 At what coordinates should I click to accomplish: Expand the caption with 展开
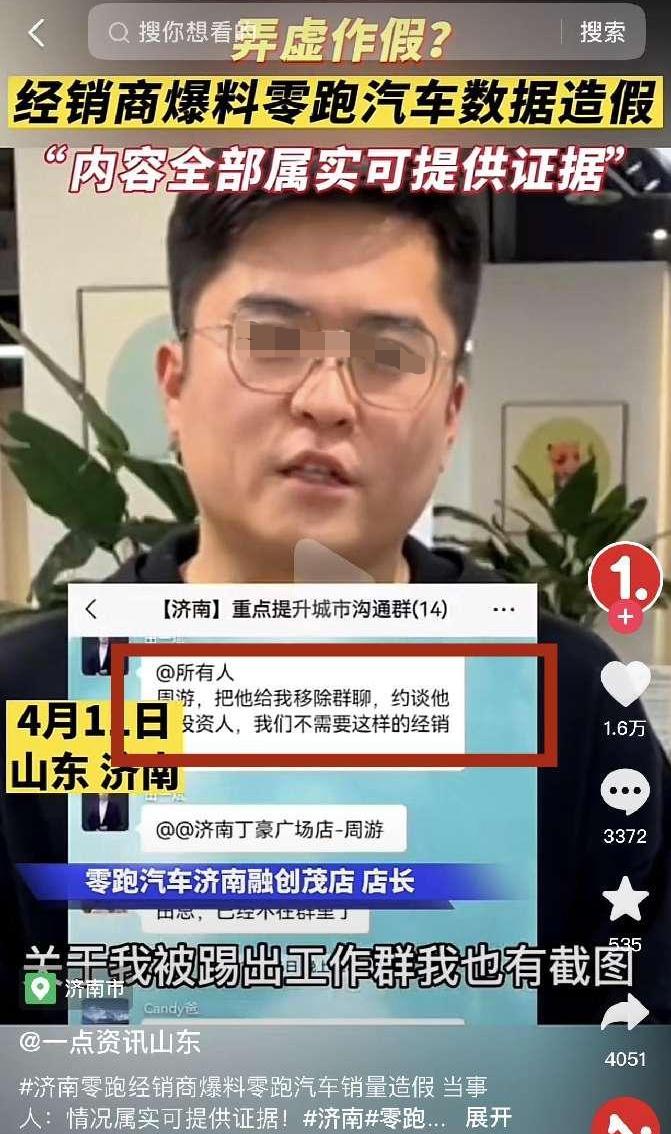click(488, 1117)
